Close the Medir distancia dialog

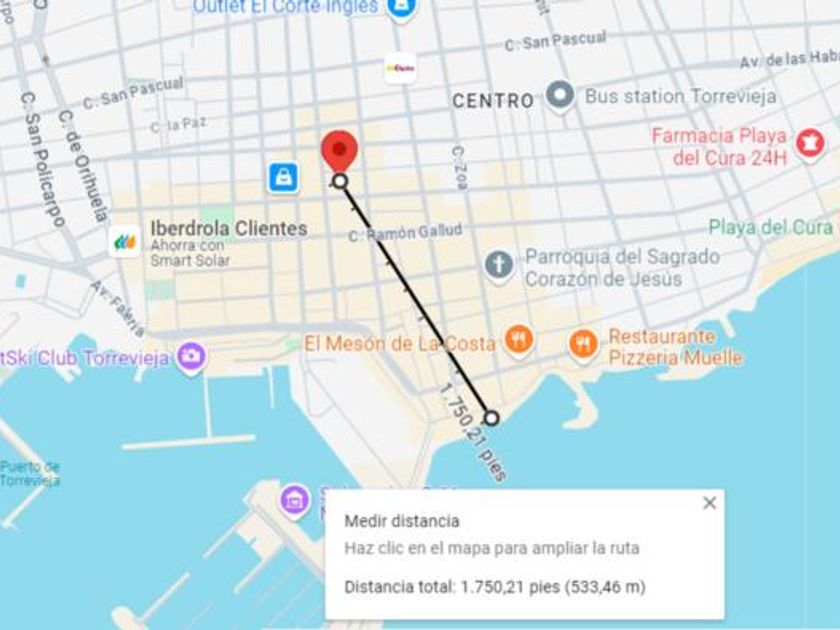click(x=709, y=503)
